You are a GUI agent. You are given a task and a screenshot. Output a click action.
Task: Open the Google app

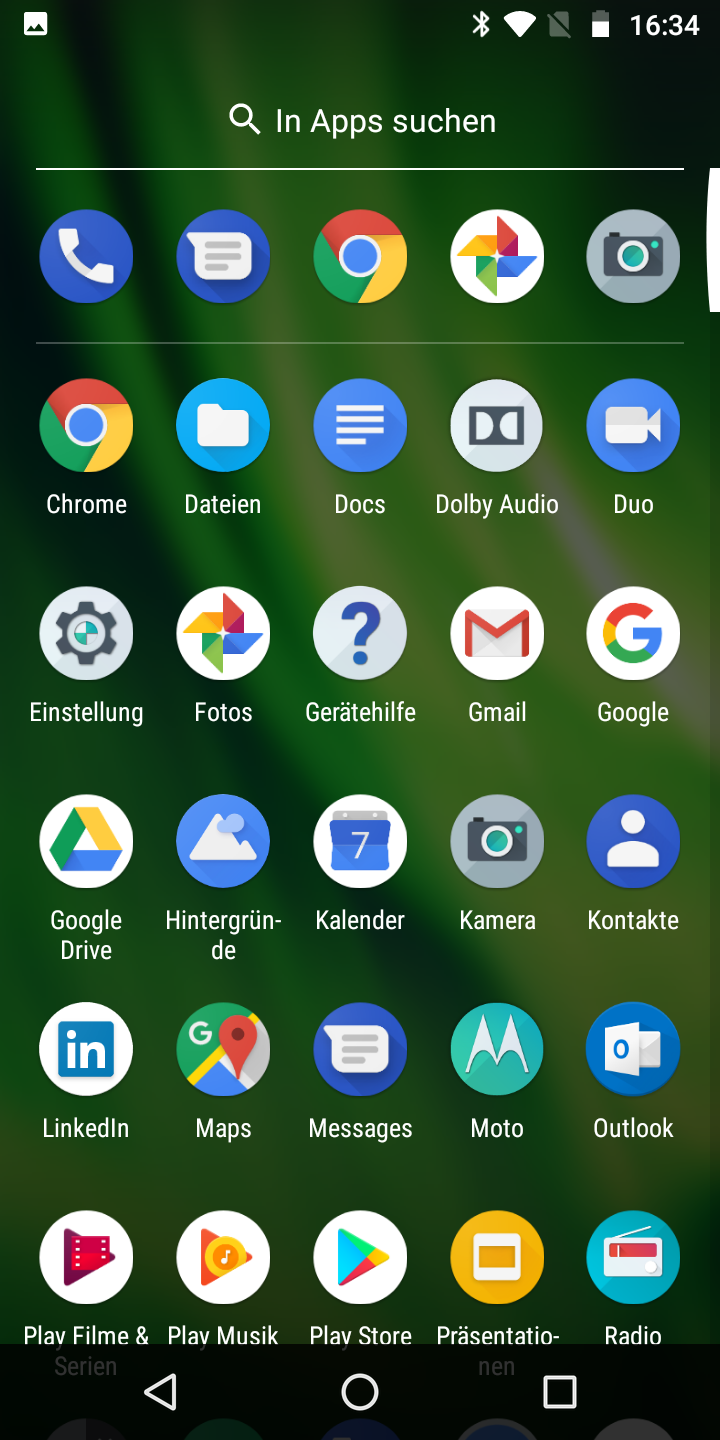click(x=633, y=634)
